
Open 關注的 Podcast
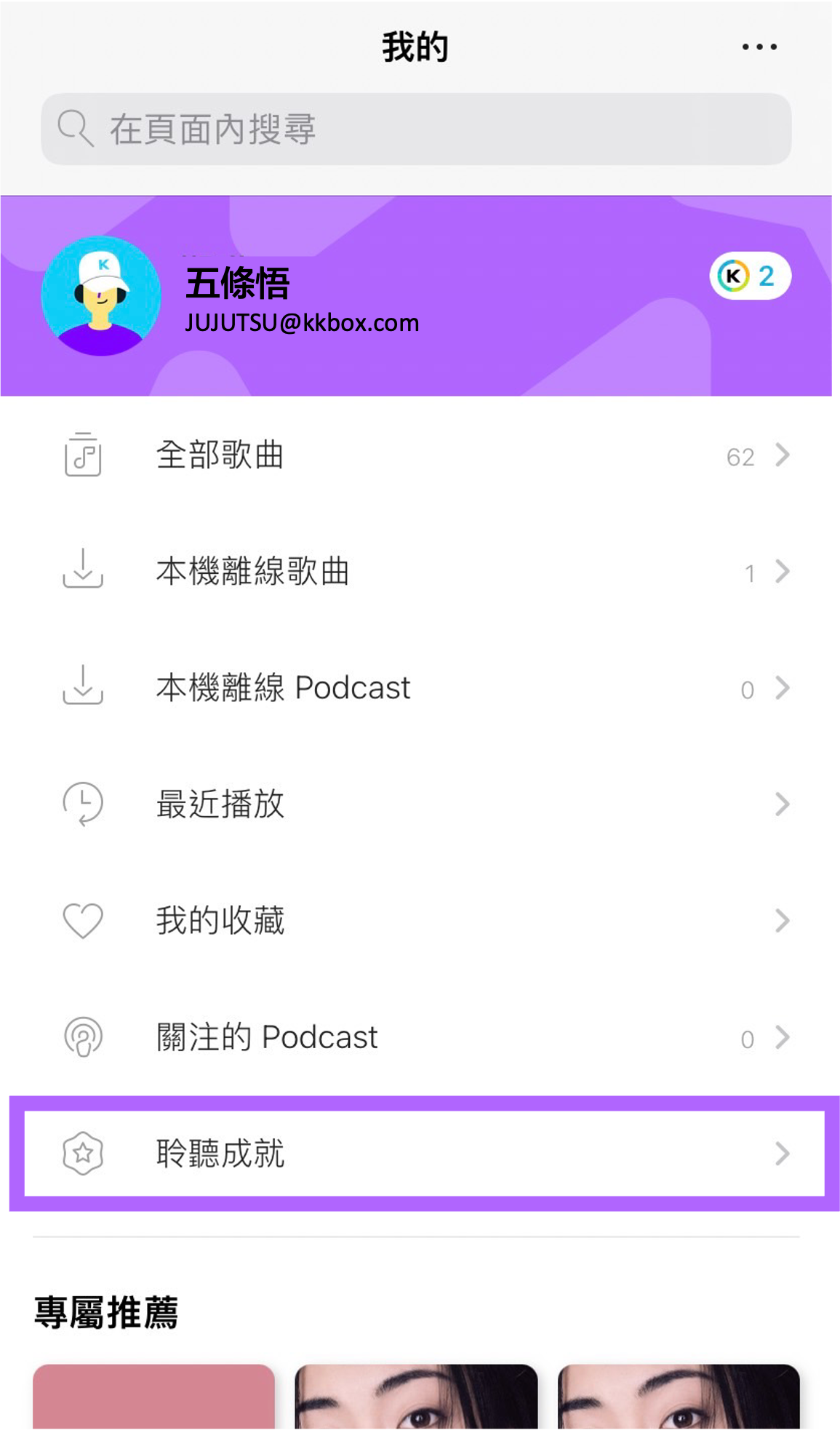tap(422, 1037)
